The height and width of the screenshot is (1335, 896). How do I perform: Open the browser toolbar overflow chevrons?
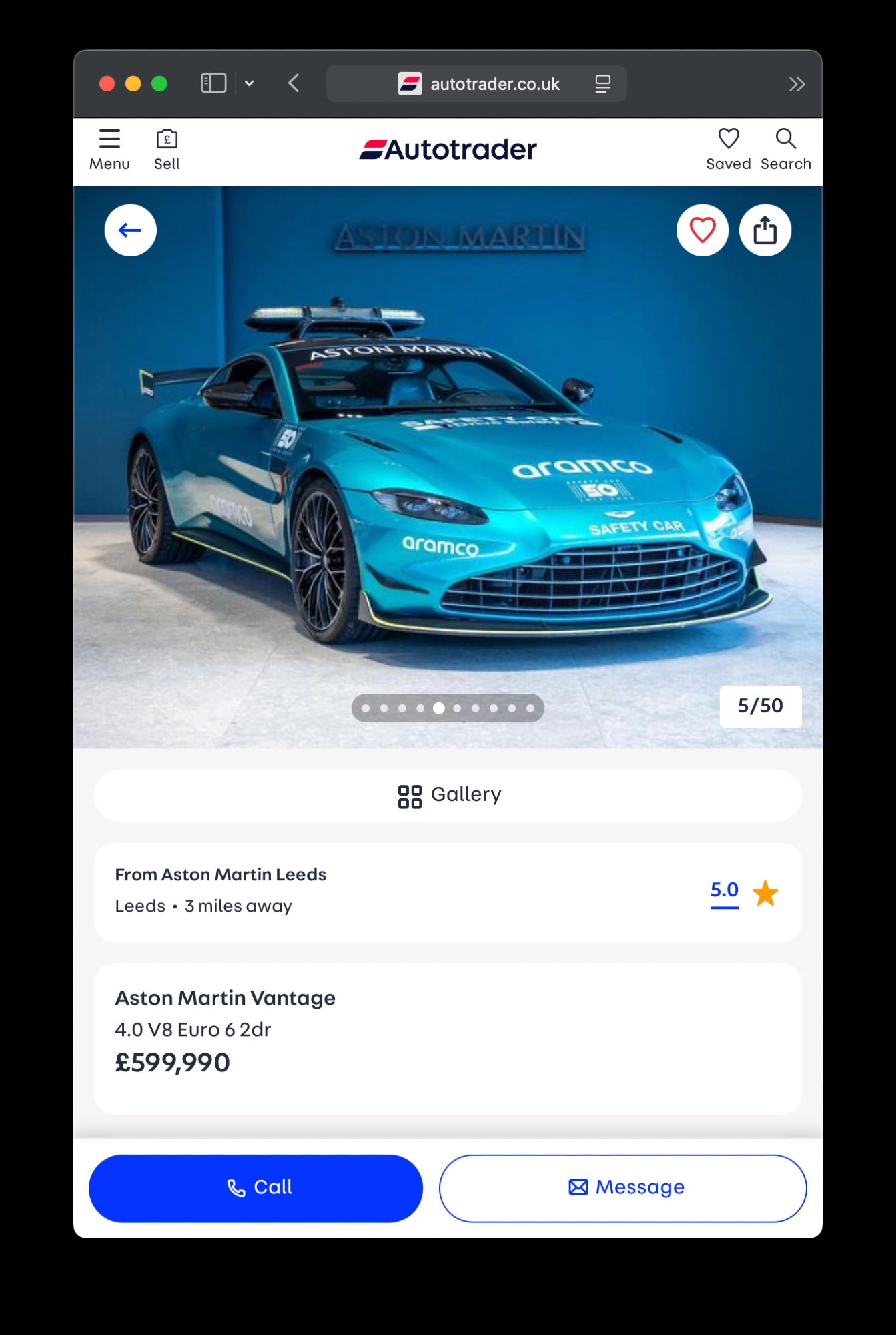click(x=797, y=84)
